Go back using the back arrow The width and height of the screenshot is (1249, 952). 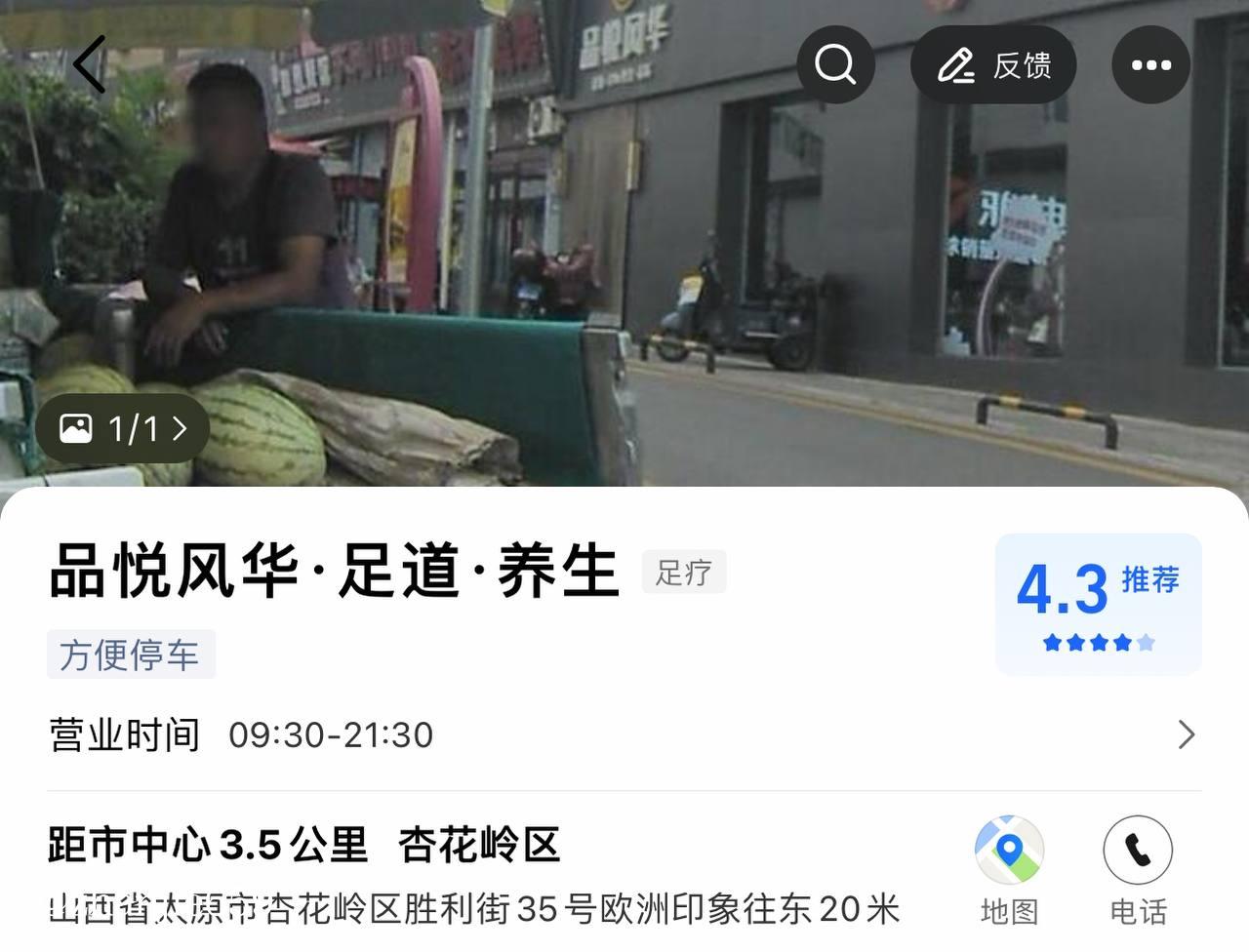coord(89,65)
